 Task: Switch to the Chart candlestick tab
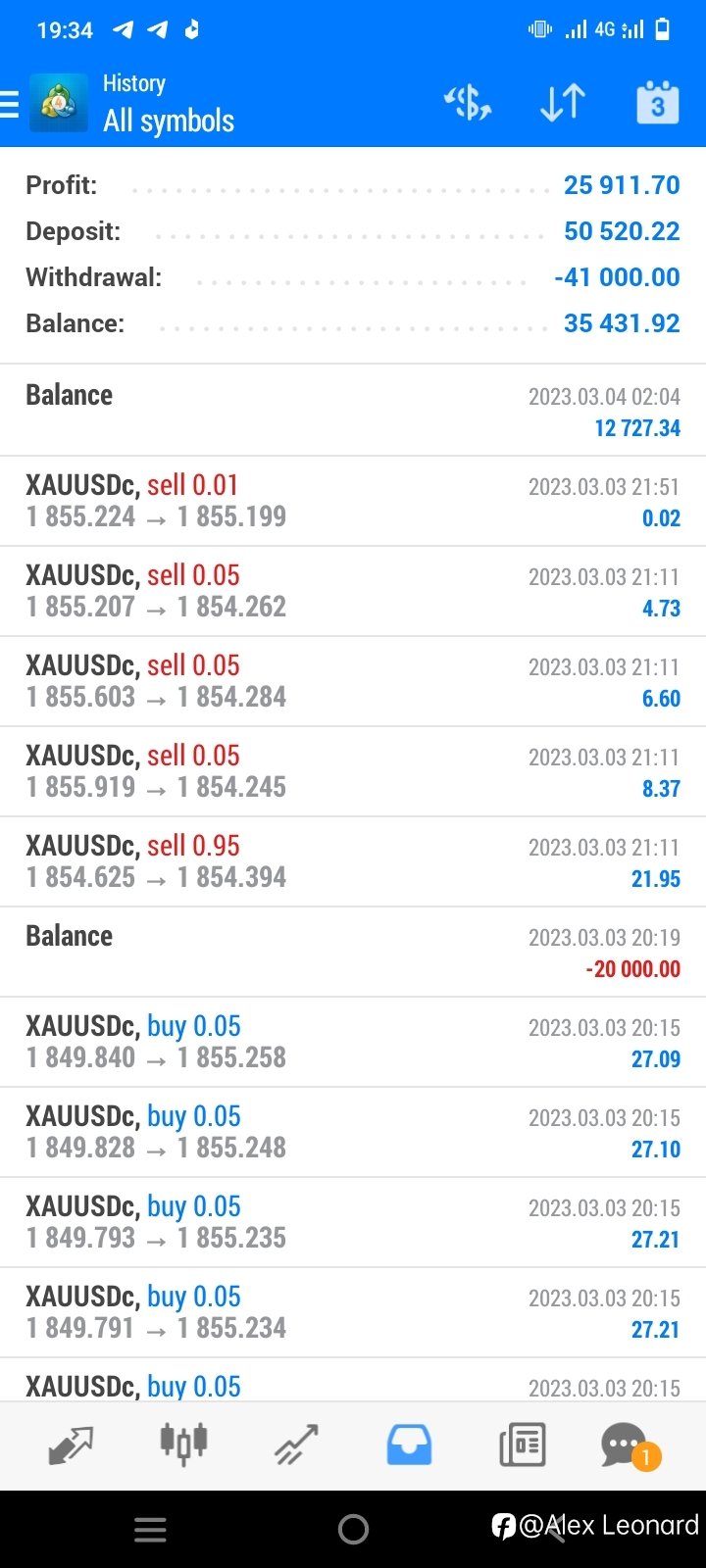[183, 1445]
